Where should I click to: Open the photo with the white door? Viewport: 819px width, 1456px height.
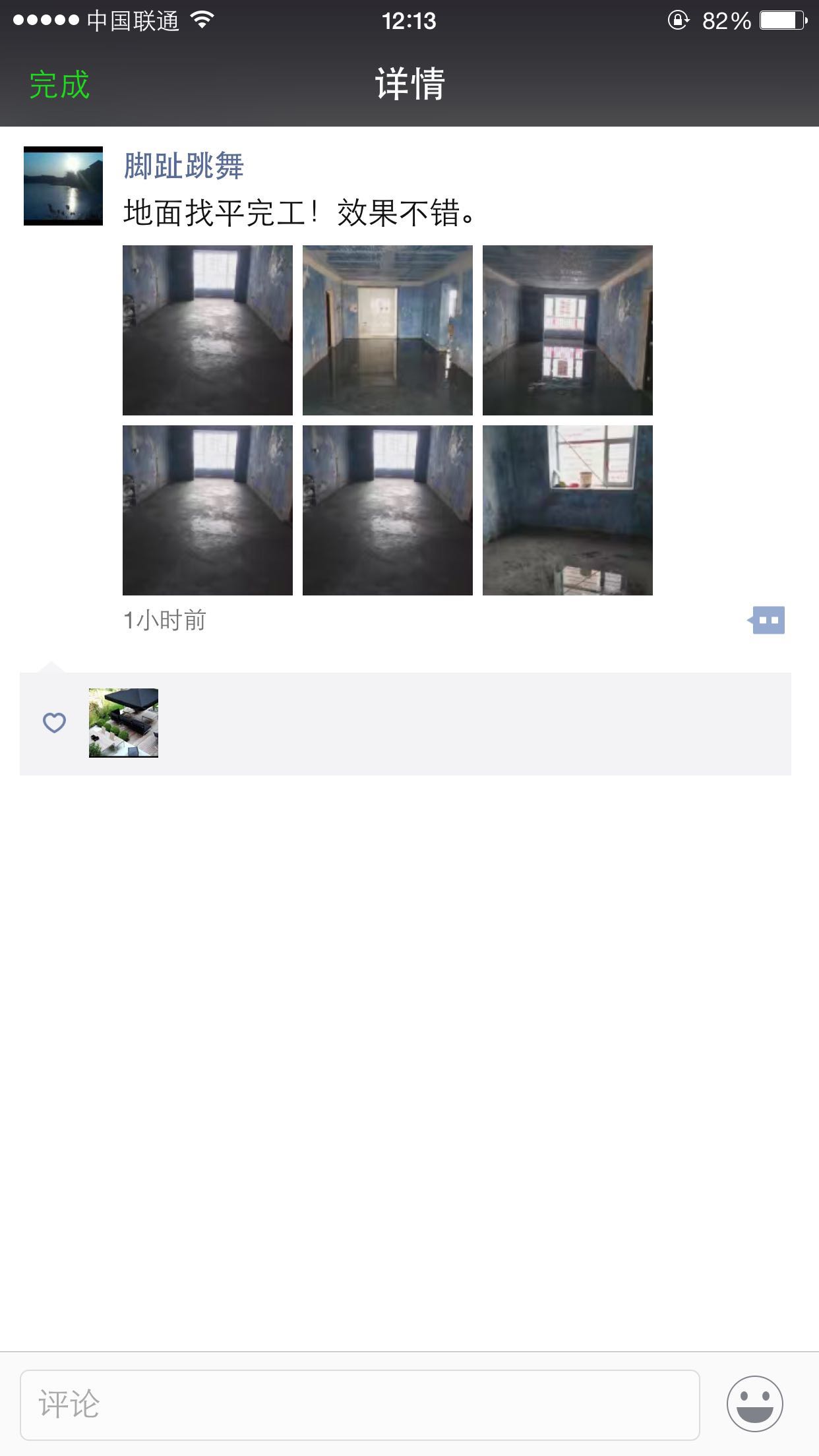click(x=387, y=330)
